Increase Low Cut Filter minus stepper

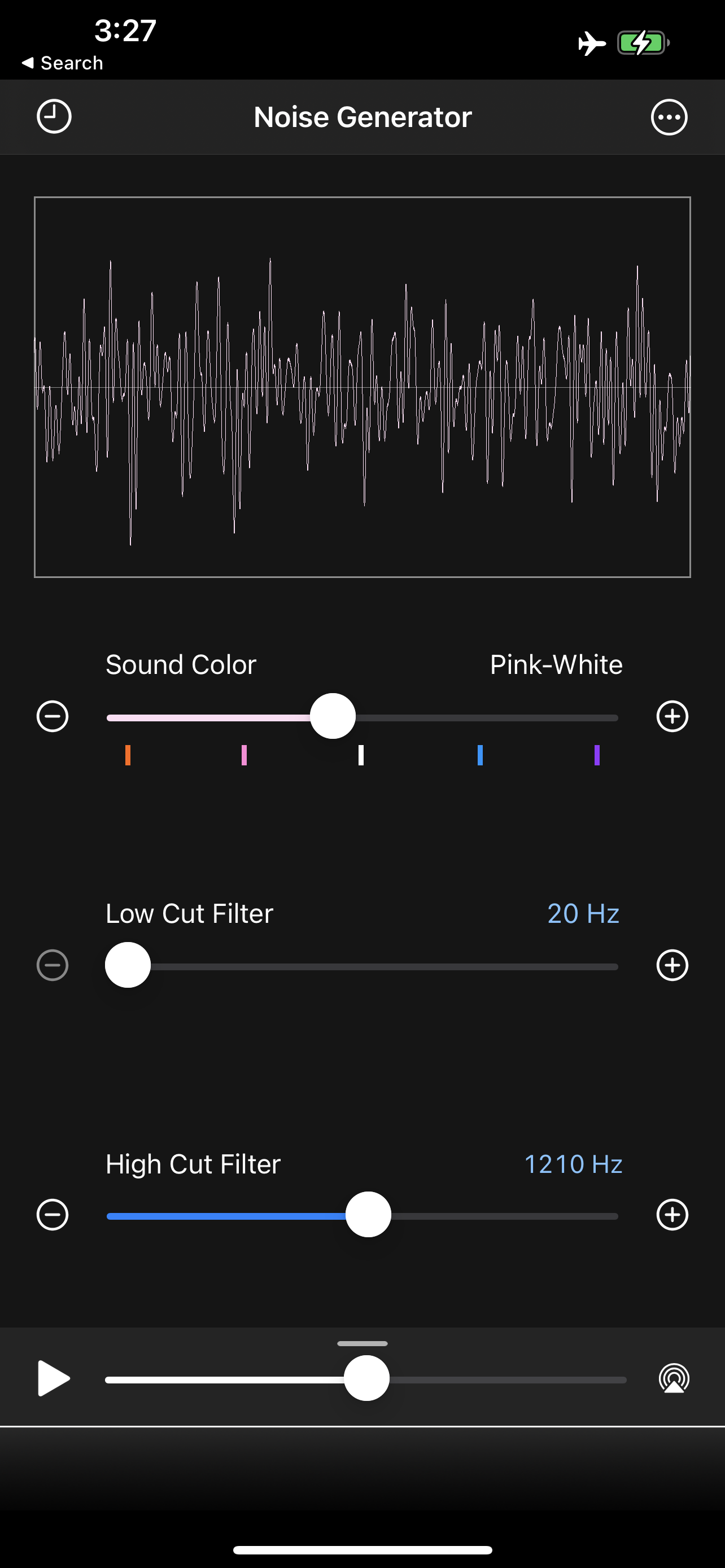[53, 965]
